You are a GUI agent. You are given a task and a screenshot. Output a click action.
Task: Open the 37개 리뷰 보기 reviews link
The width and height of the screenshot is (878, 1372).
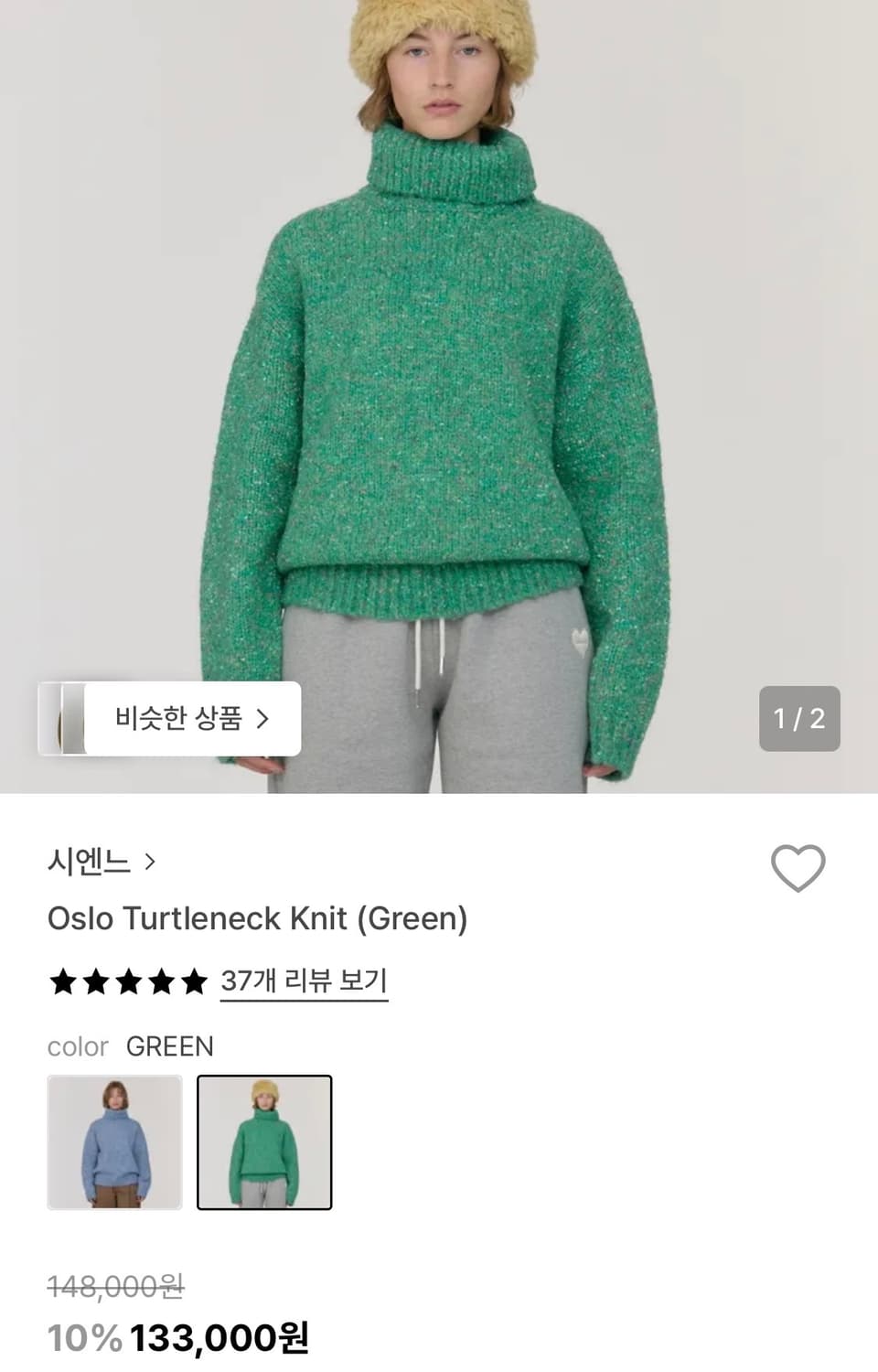305,980
